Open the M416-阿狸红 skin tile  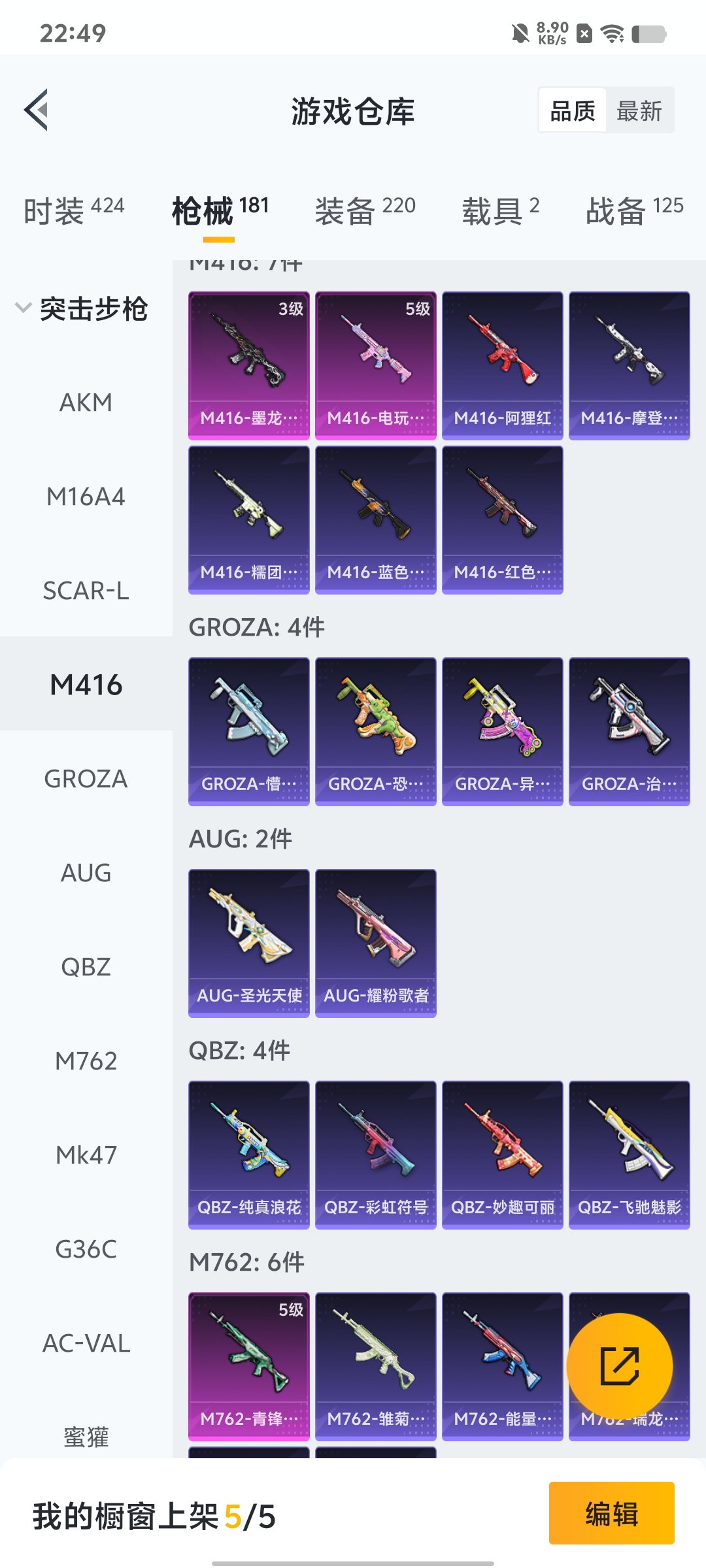click(x=503, y=366)
